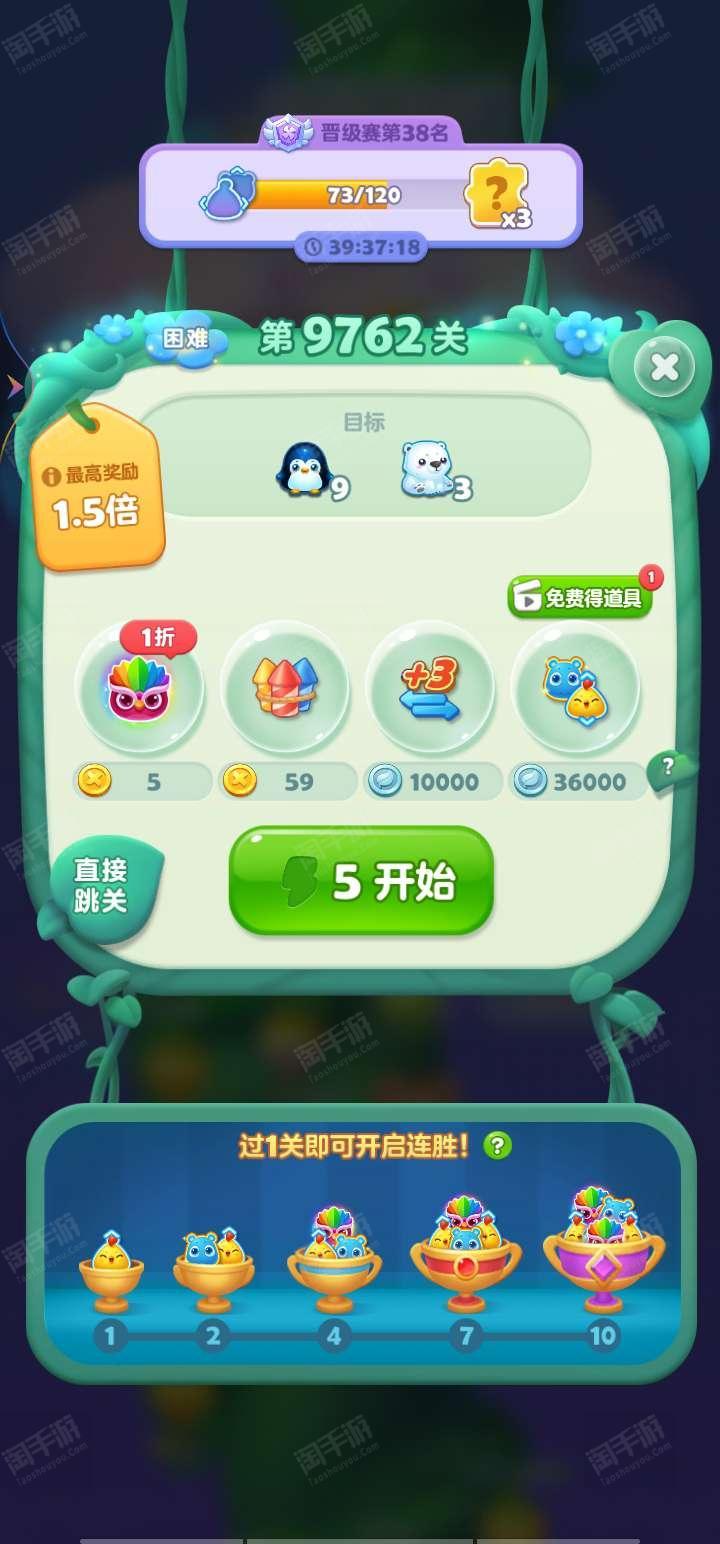Open the 晋级赛 ranking progress panel

click(360, 195)
